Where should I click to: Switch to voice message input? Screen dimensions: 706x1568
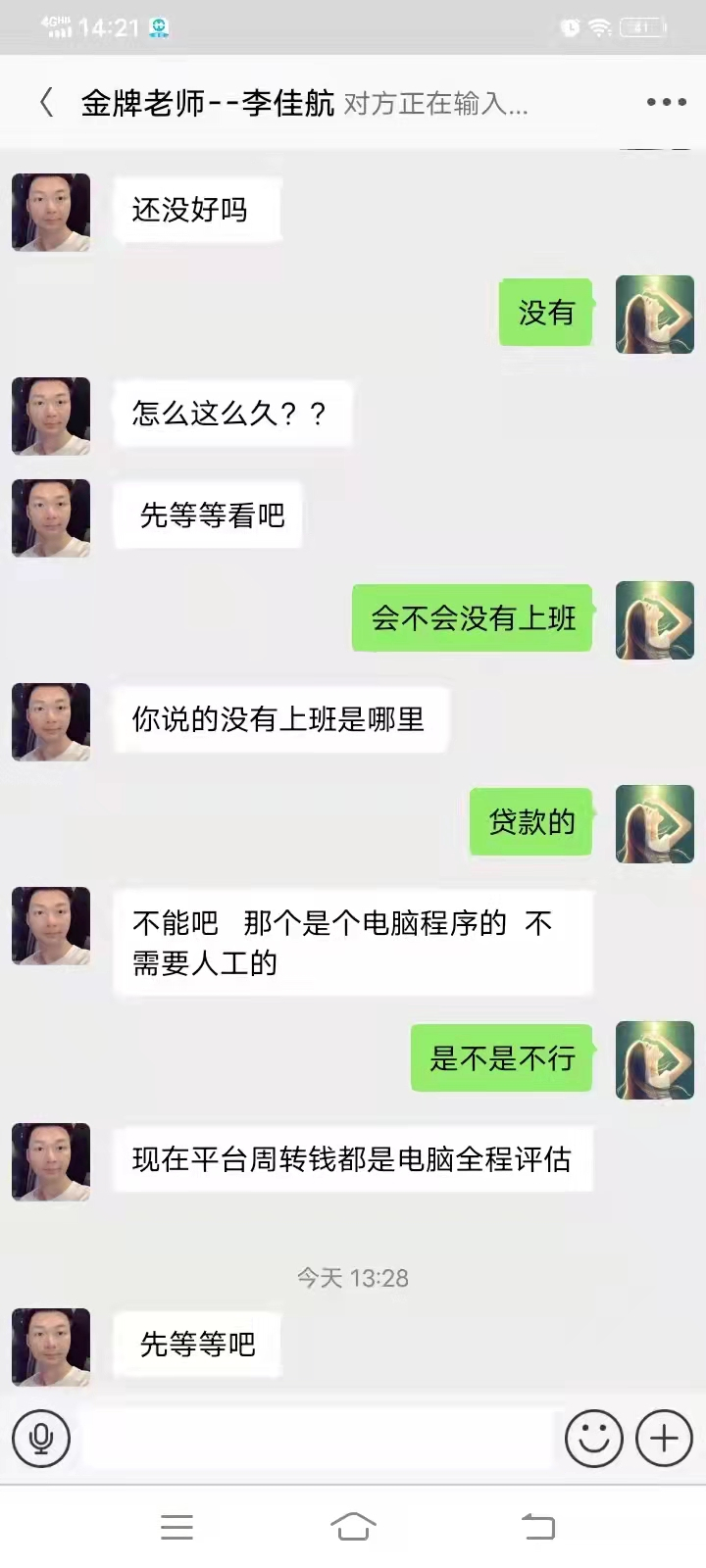(41, 1438)
